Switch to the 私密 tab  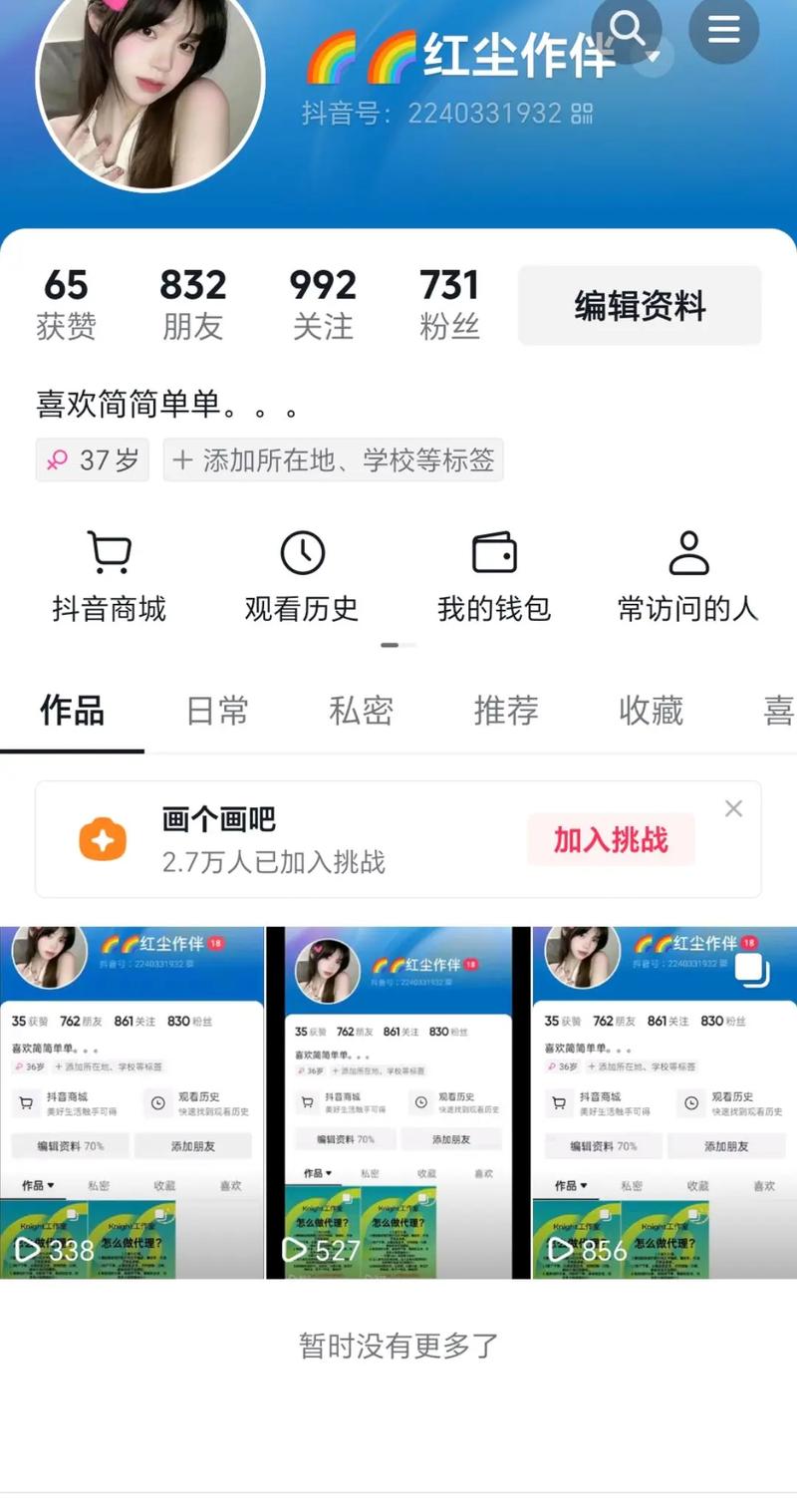361,711
